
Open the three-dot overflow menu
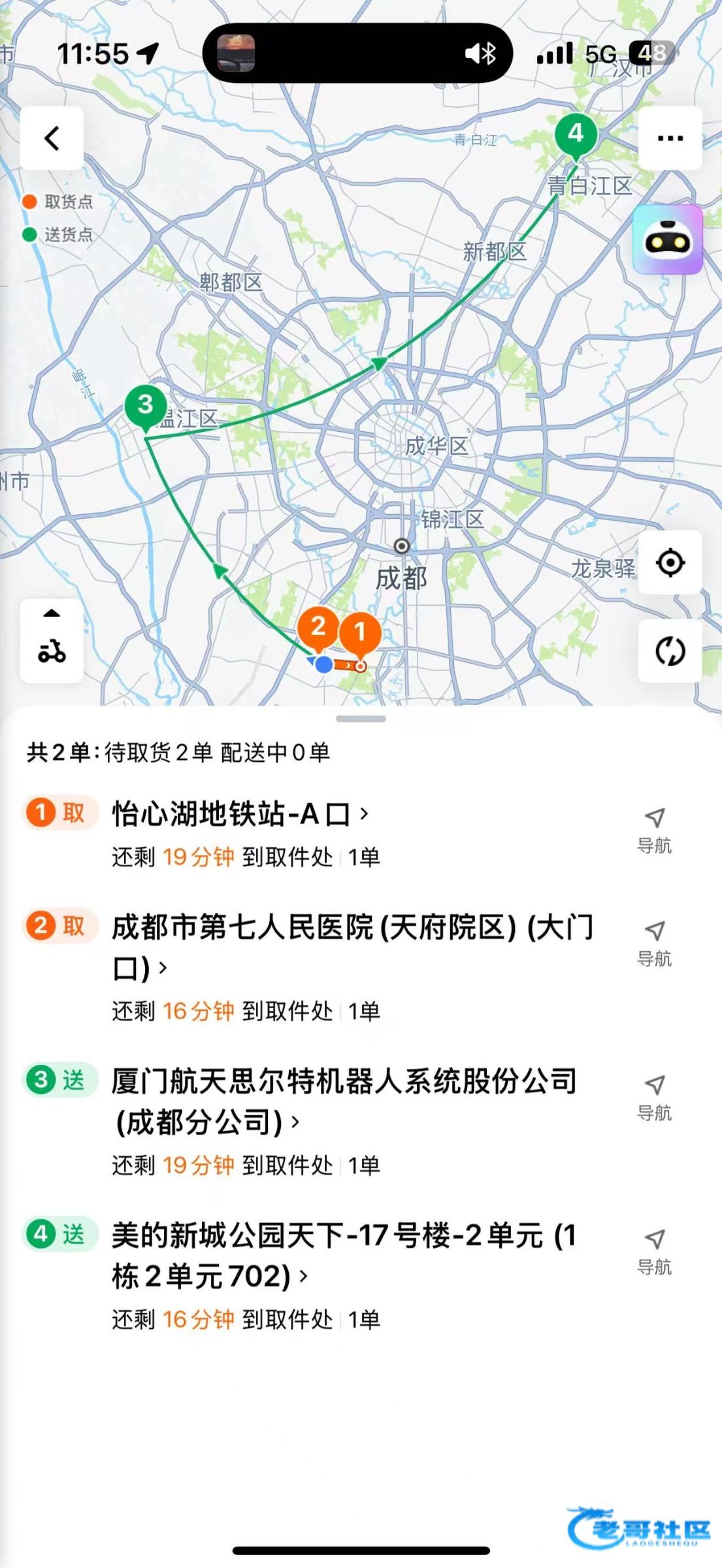670,139
